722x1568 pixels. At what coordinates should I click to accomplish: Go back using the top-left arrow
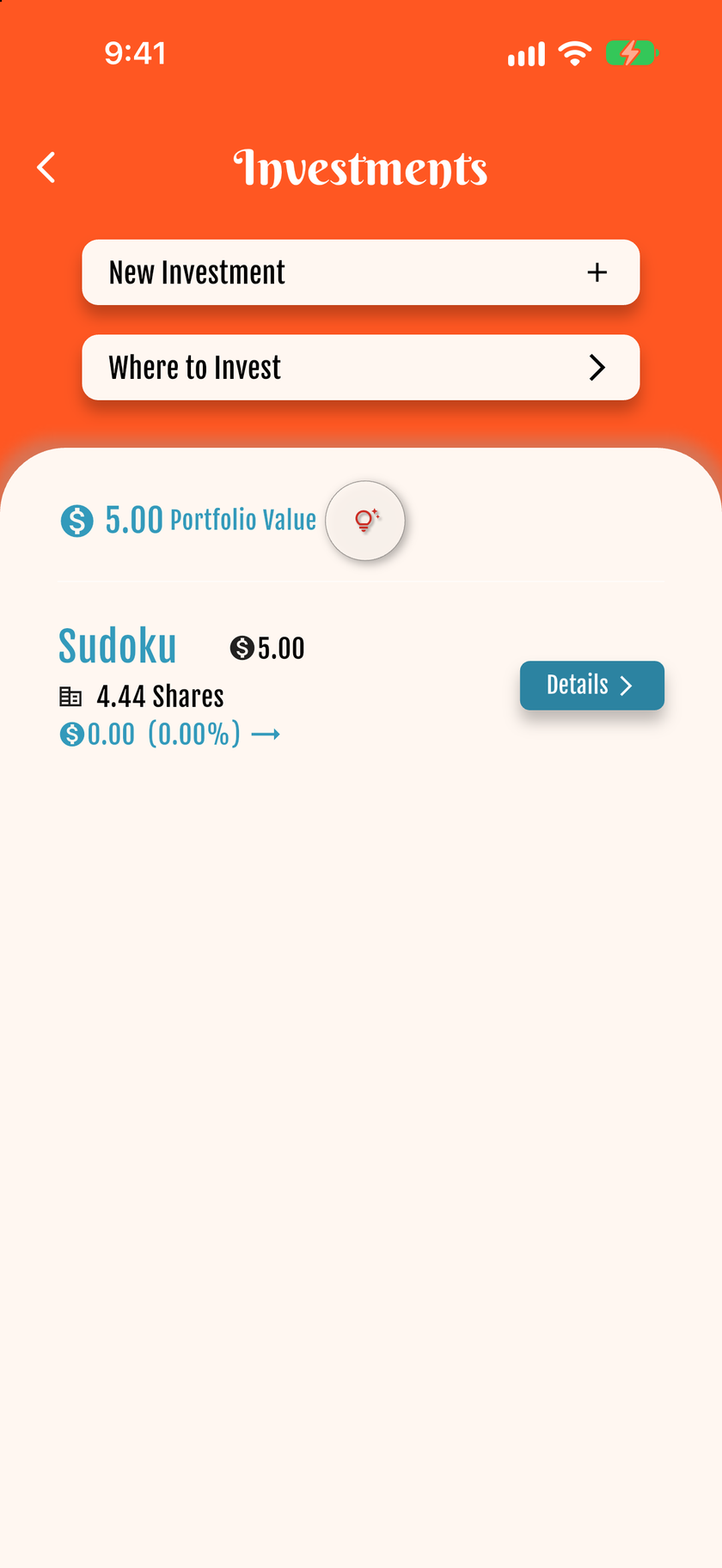point(46,168)
